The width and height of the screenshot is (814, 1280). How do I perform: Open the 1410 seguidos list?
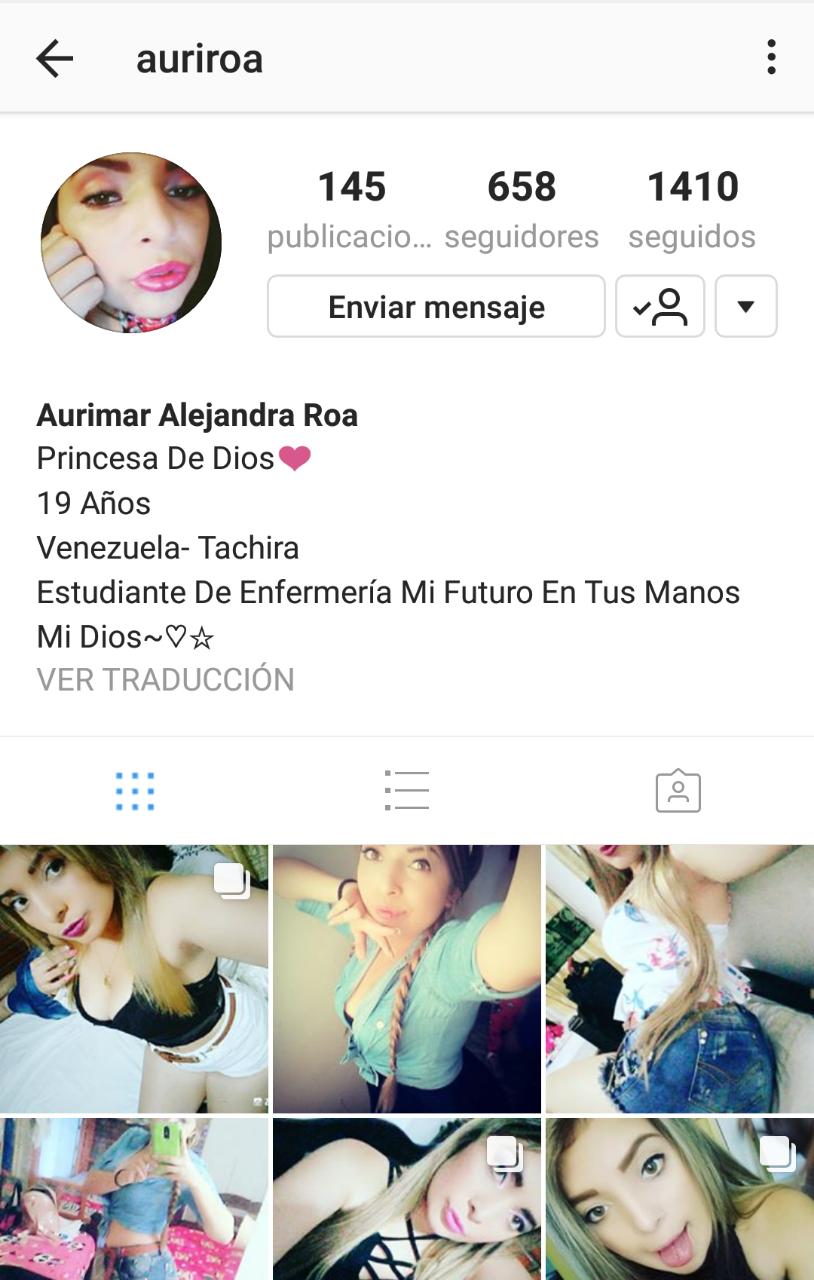coord(692,208)
